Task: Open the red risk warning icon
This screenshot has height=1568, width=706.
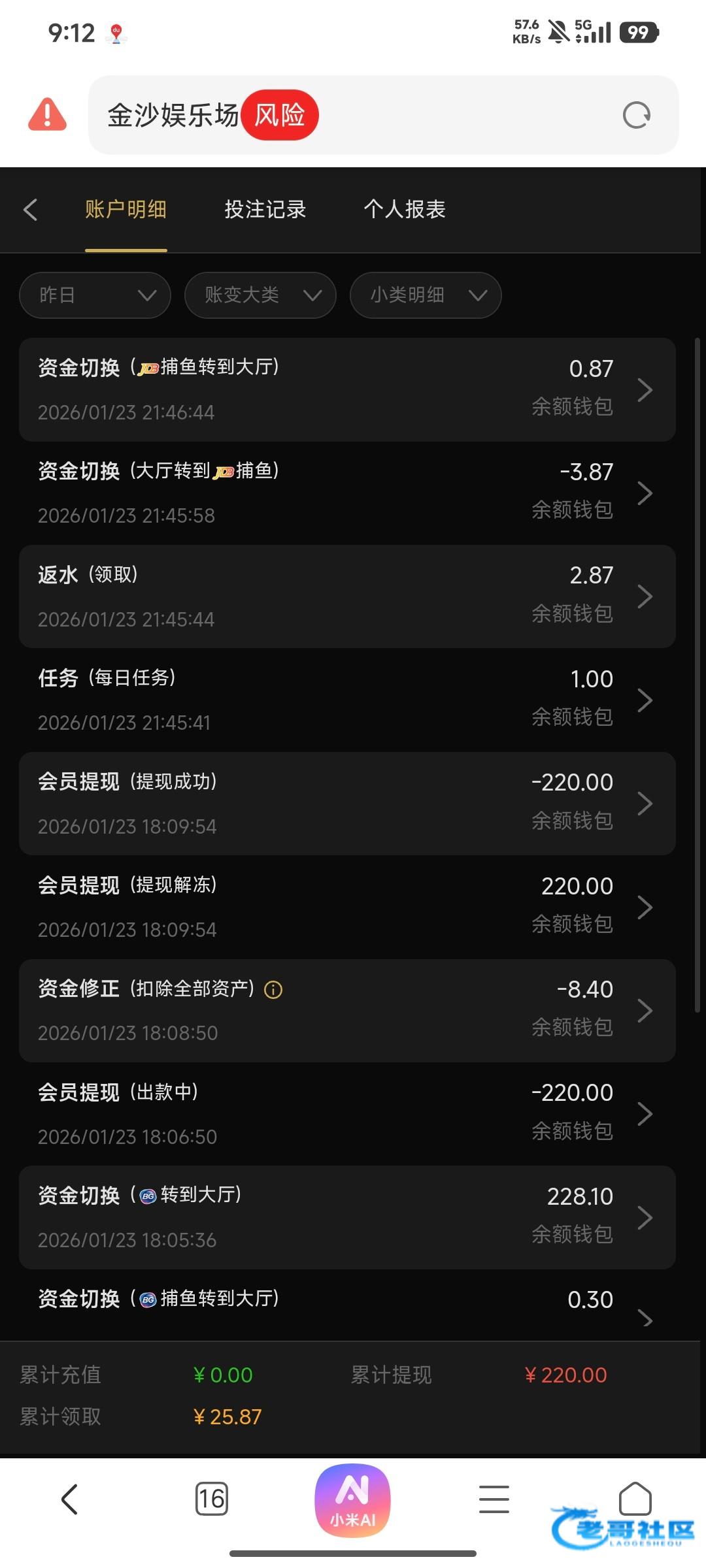Action: [47, 115]
